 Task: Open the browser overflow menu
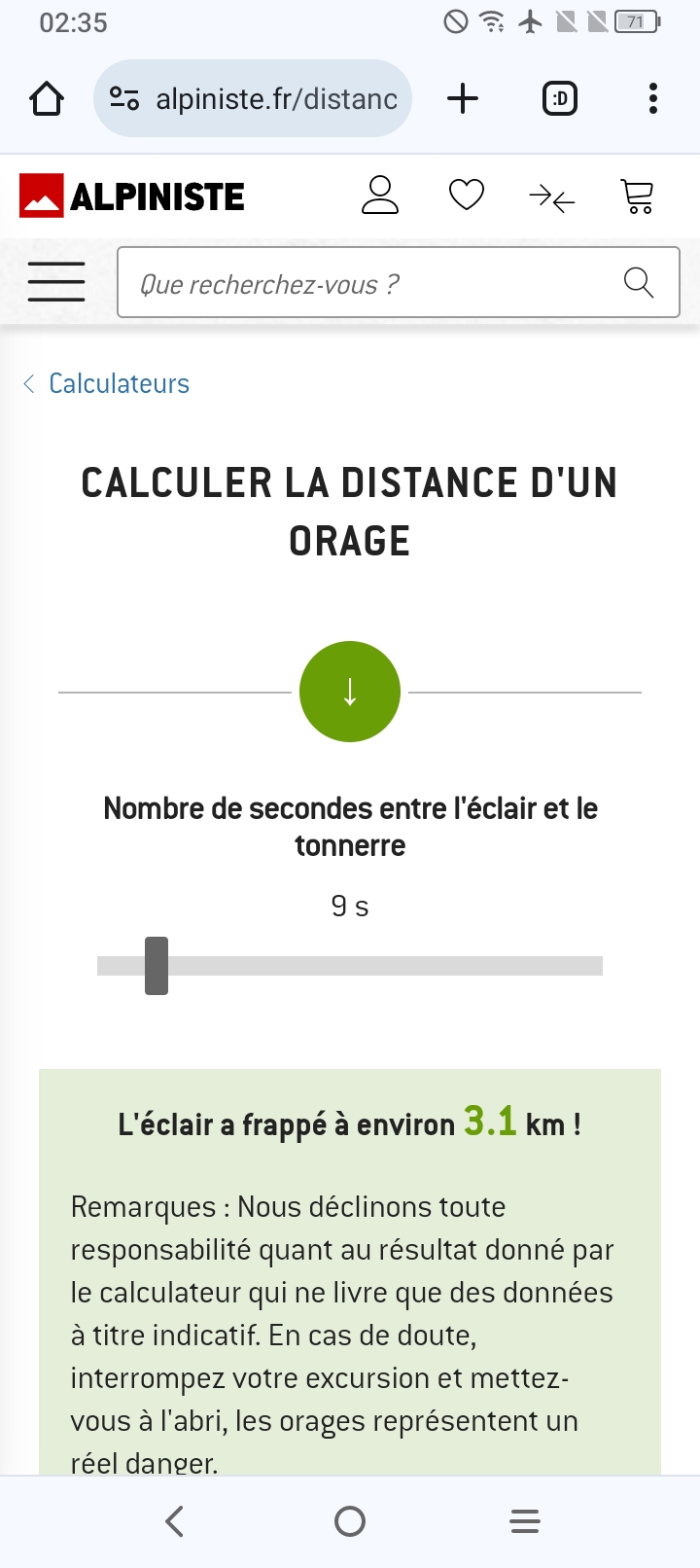pyautogui.click(x=652, y=99)
